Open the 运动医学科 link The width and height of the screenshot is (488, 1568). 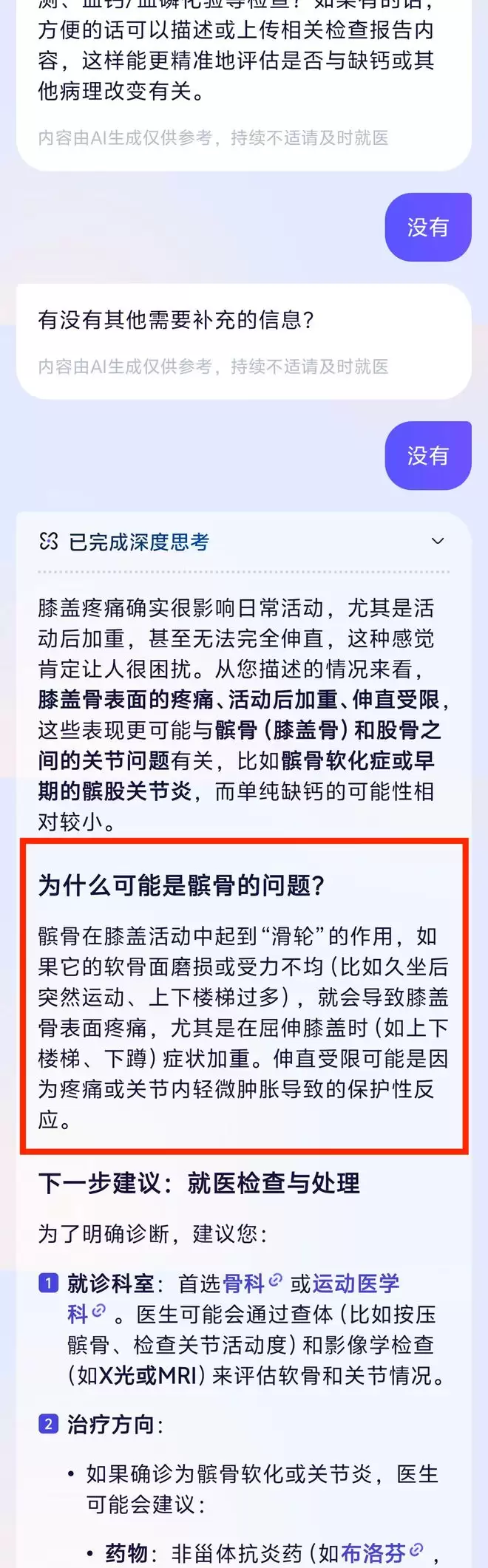click(356, 1284)
